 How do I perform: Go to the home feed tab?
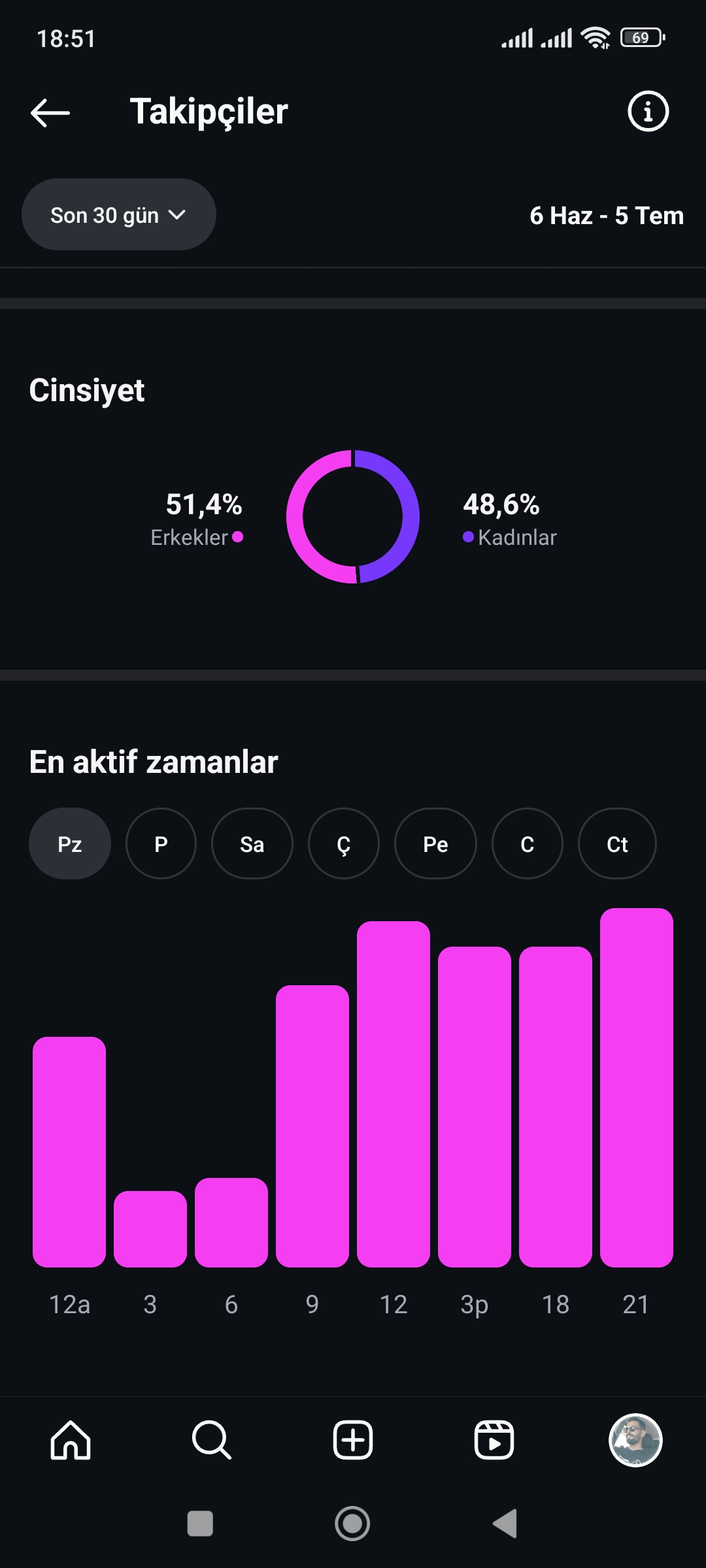coord(71,1440)
